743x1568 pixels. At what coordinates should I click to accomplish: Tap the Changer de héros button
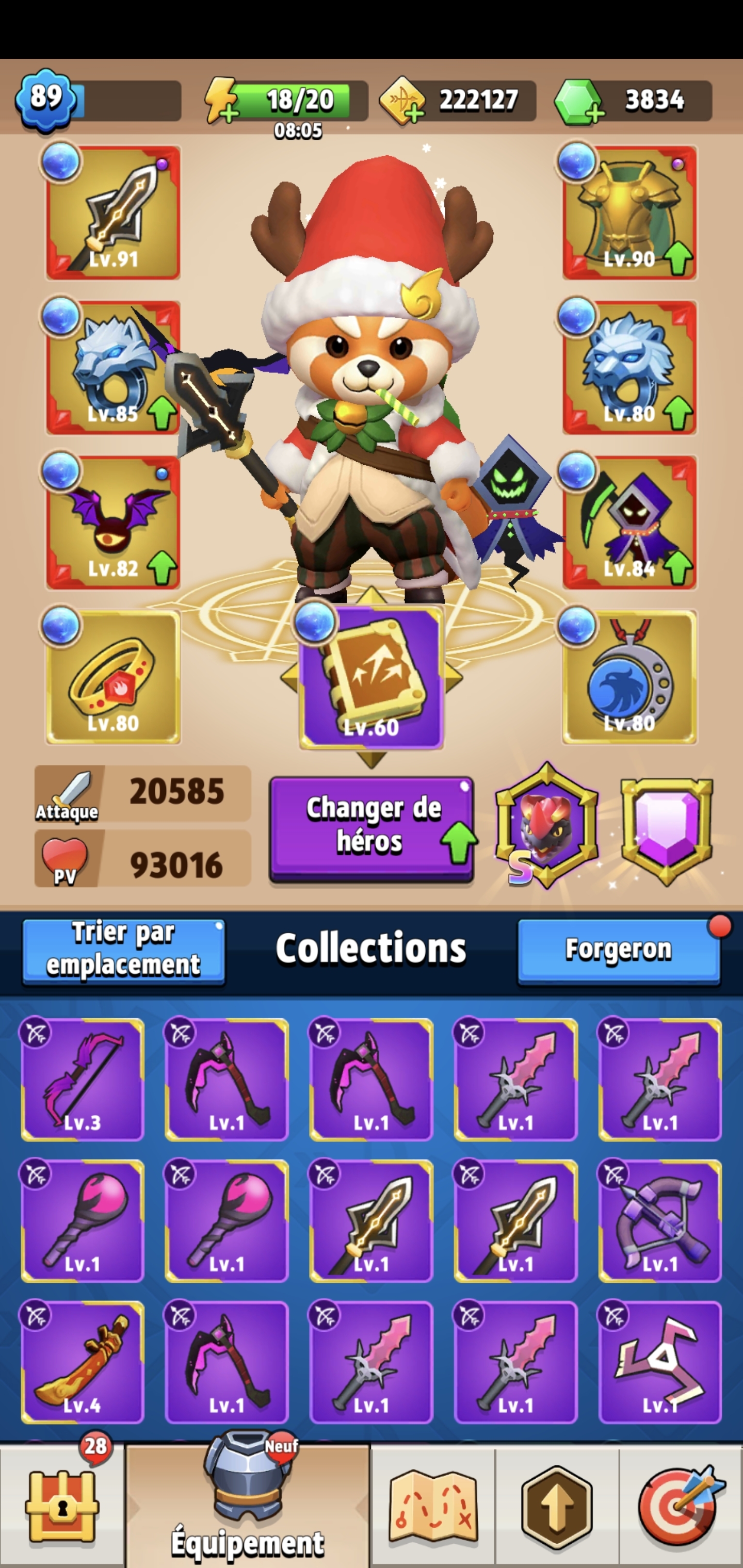click(x=371, y=828)
